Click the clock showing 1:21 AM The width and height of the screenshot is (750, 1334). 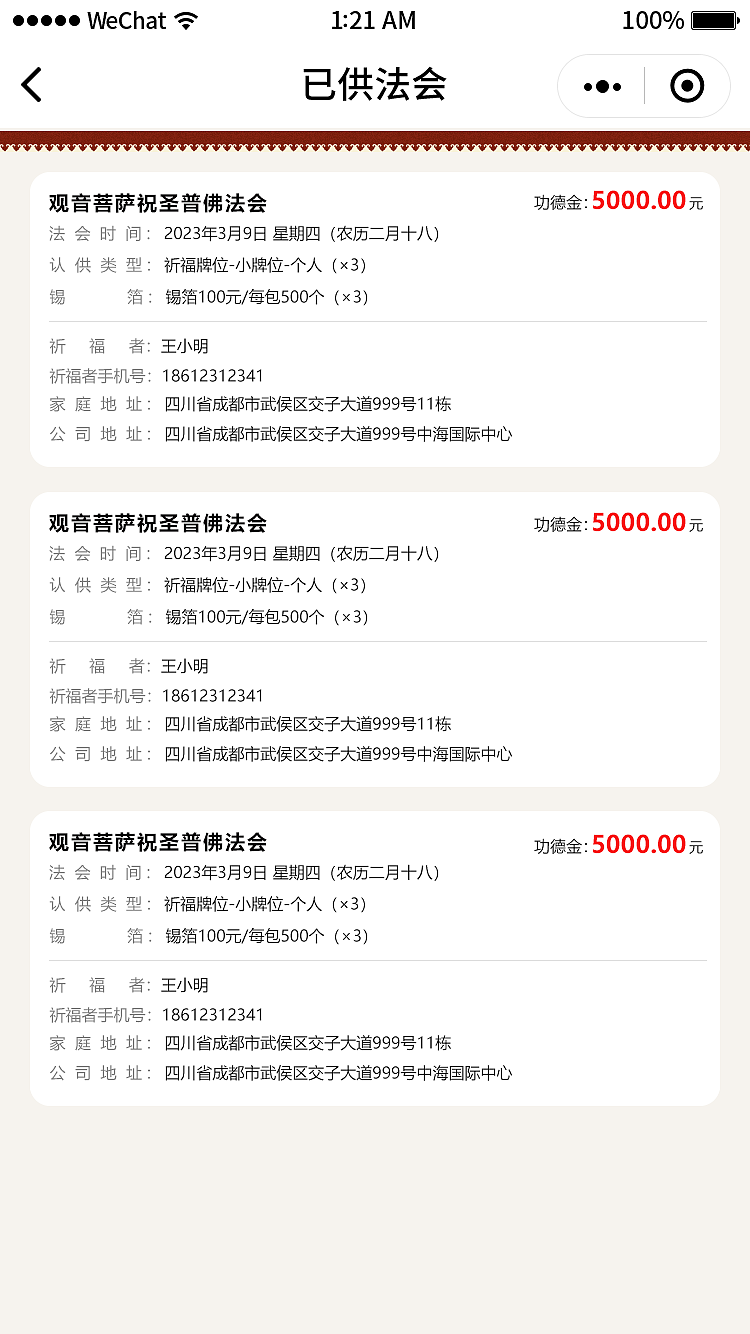point(374,20)
